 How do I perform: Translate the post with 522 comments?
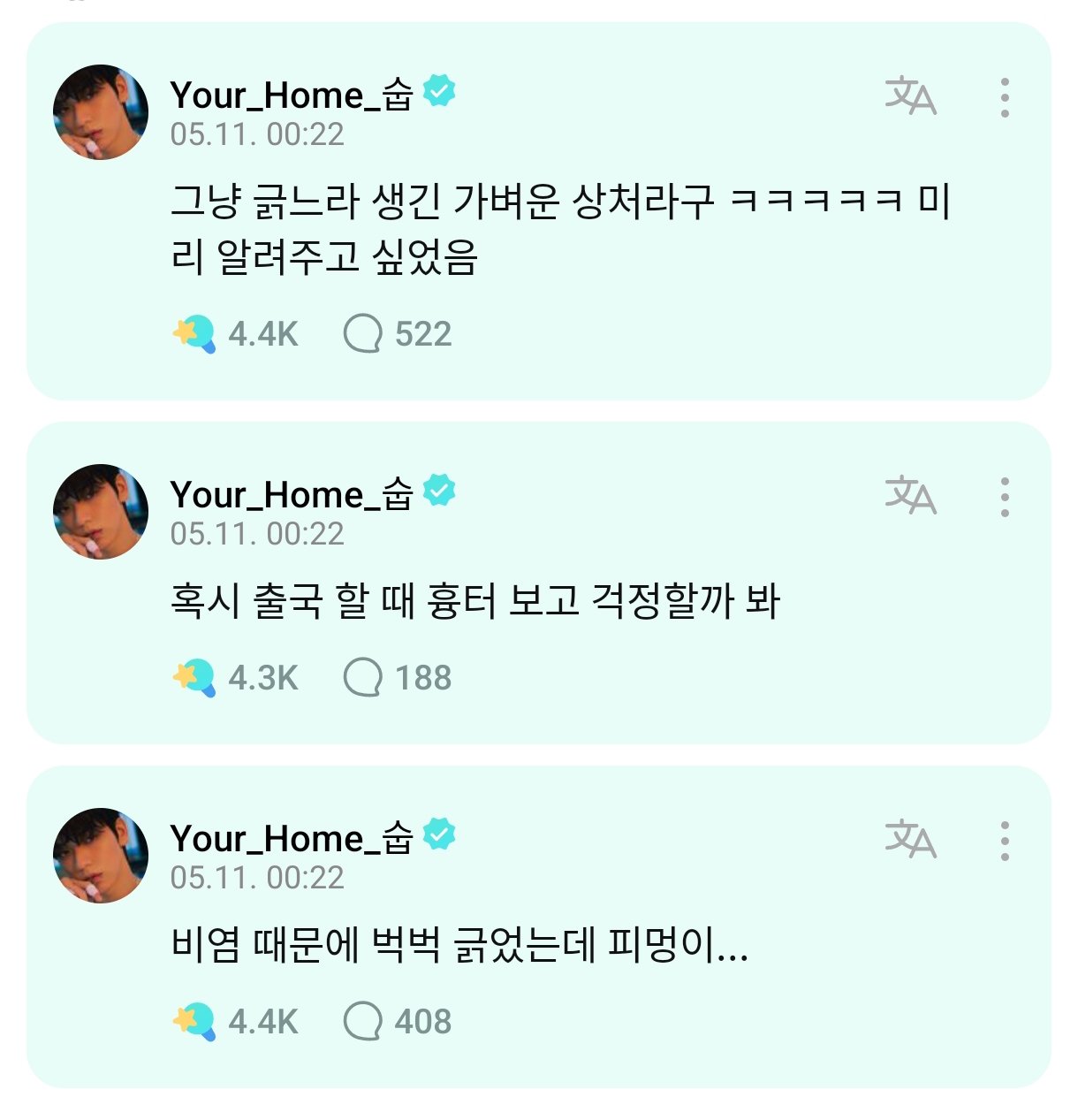[910, 96]
